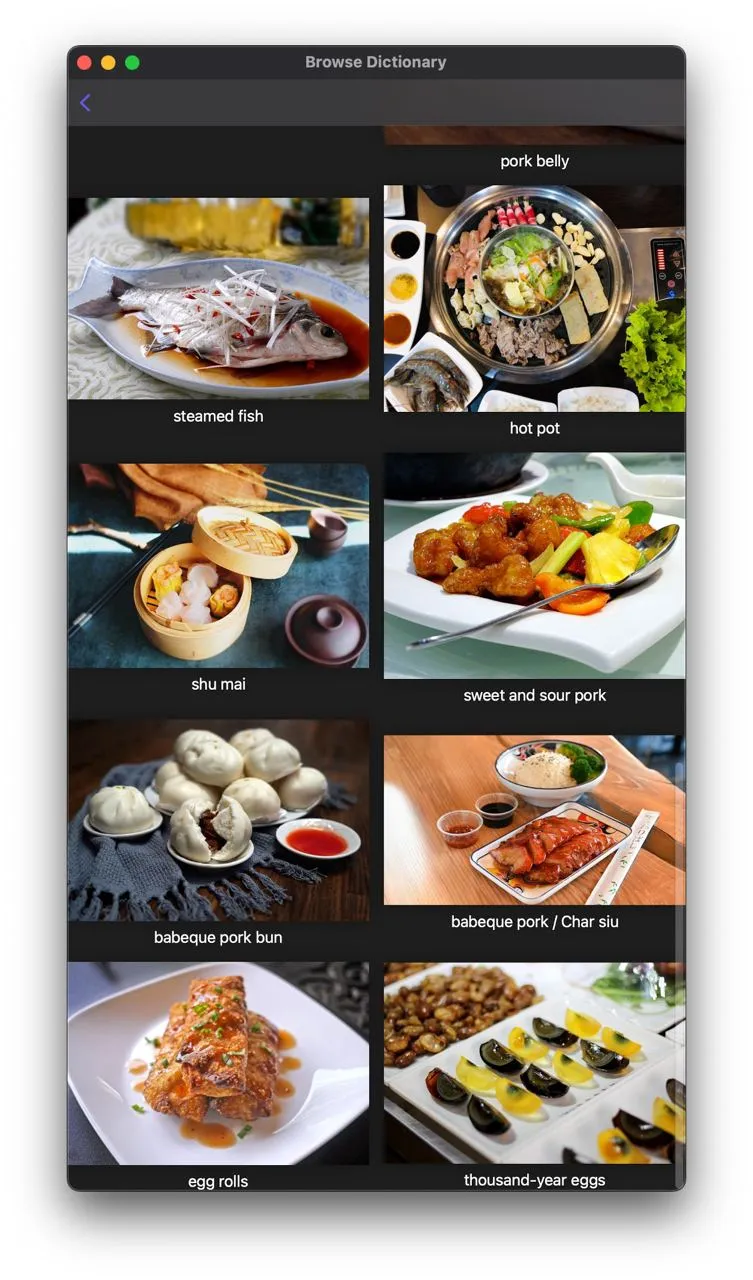
Task: View the sweet and sour pork photo
Action: pos(533,564)
